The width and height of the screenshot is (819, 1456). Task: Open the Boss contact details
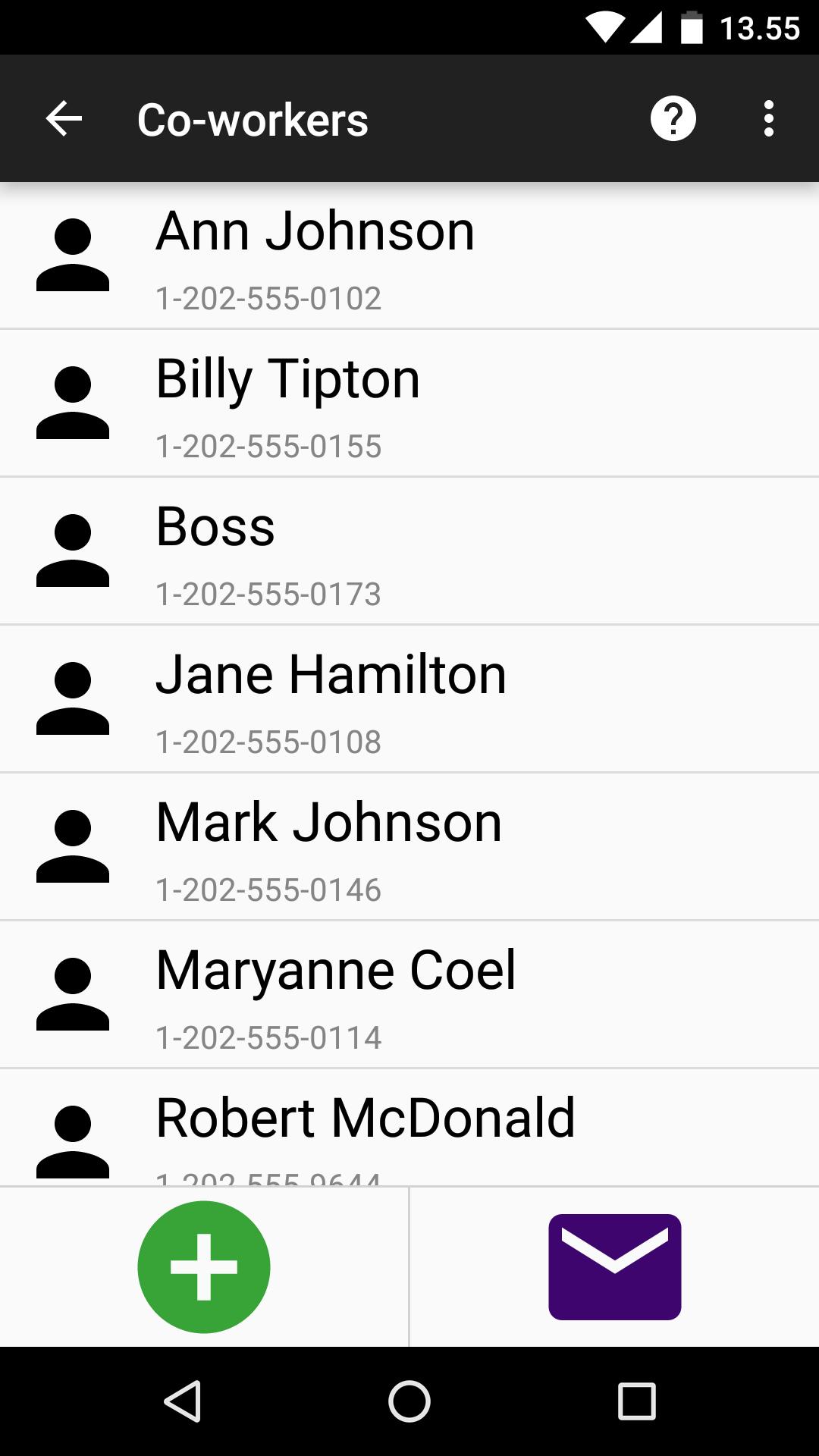click(409, 551)
